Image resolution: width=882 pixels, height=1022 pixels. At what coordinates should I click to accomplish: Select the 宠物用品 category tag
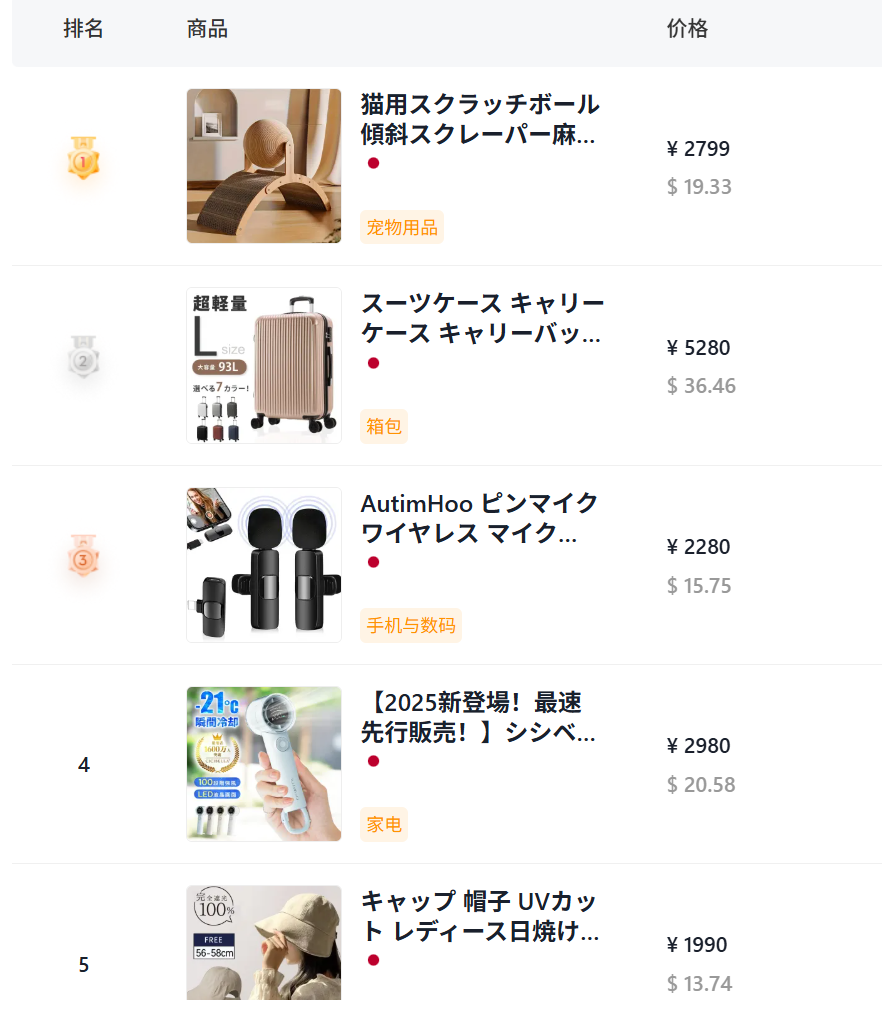click(401, 227)
